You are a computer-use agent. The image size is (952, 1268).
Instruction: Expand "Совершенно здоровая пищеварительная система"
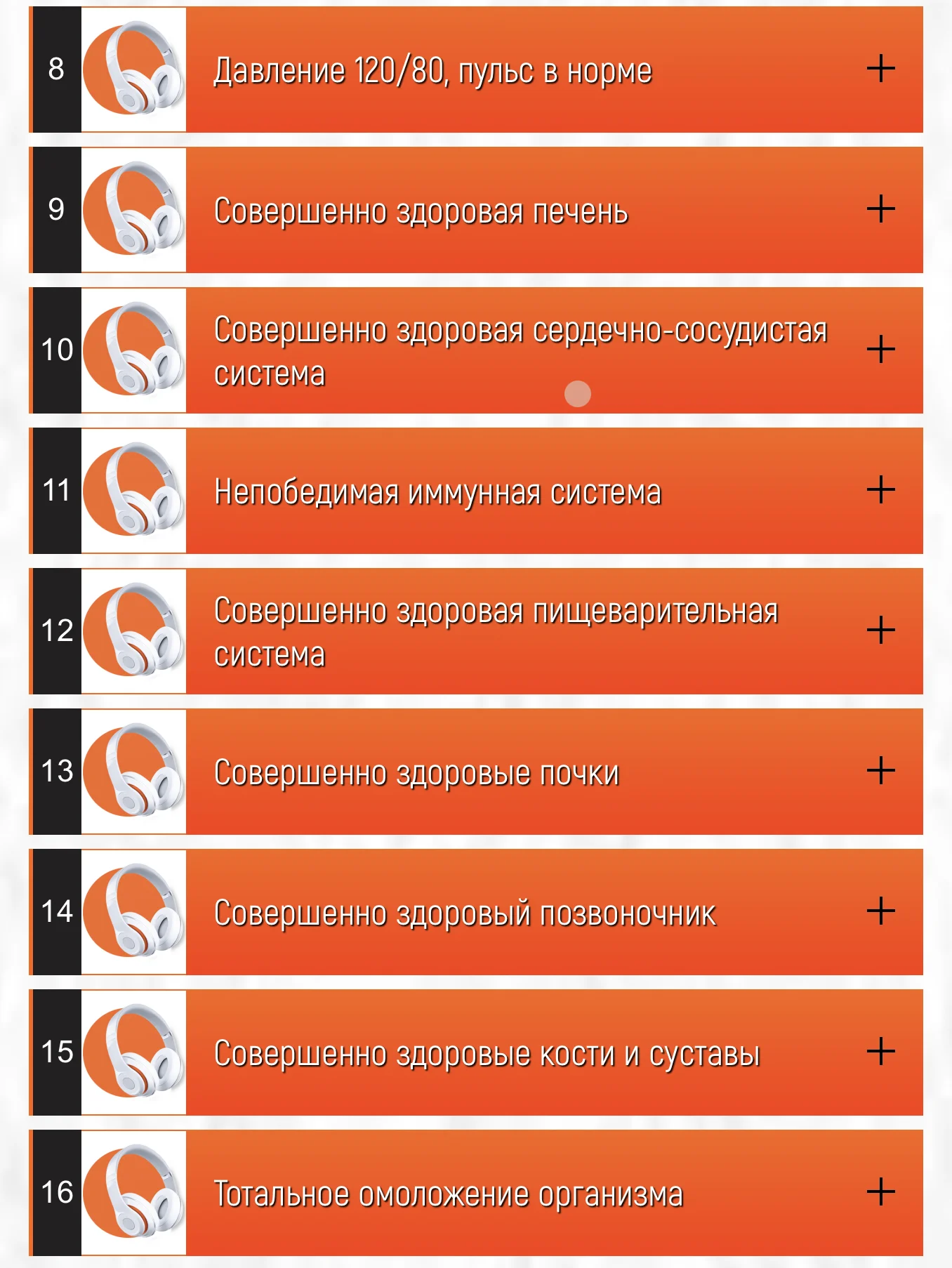(880, 630)
